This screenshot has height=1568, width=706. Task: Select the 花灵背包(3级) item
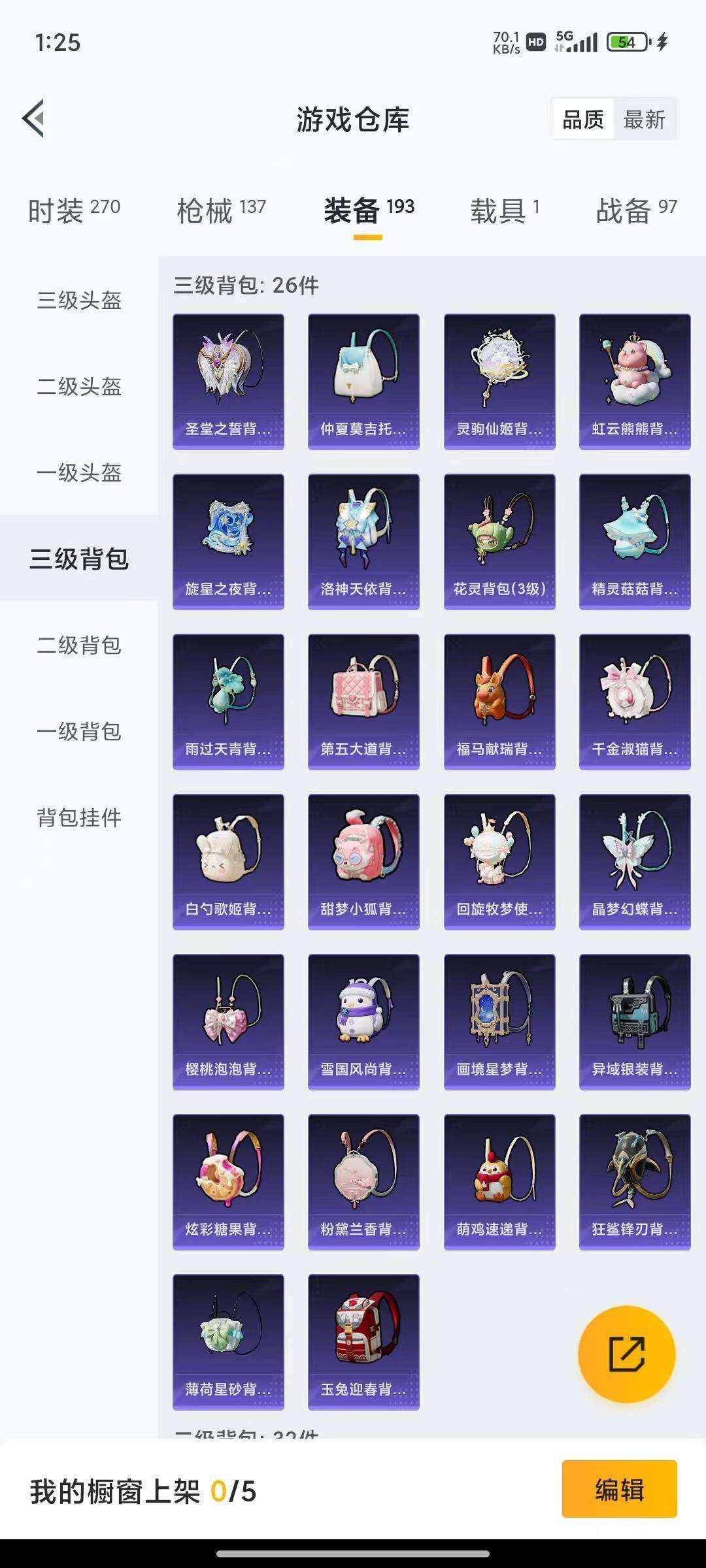pyautogui.click(x=499, y=542)
